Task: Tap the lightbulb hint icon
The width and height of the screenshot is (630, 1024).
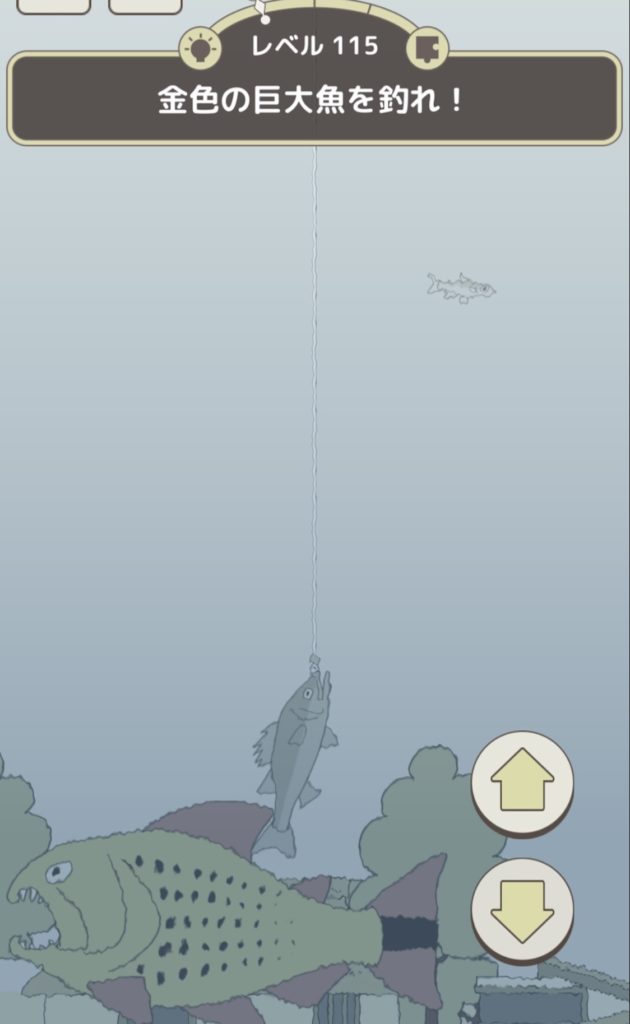Action: (x=200, y=47)
